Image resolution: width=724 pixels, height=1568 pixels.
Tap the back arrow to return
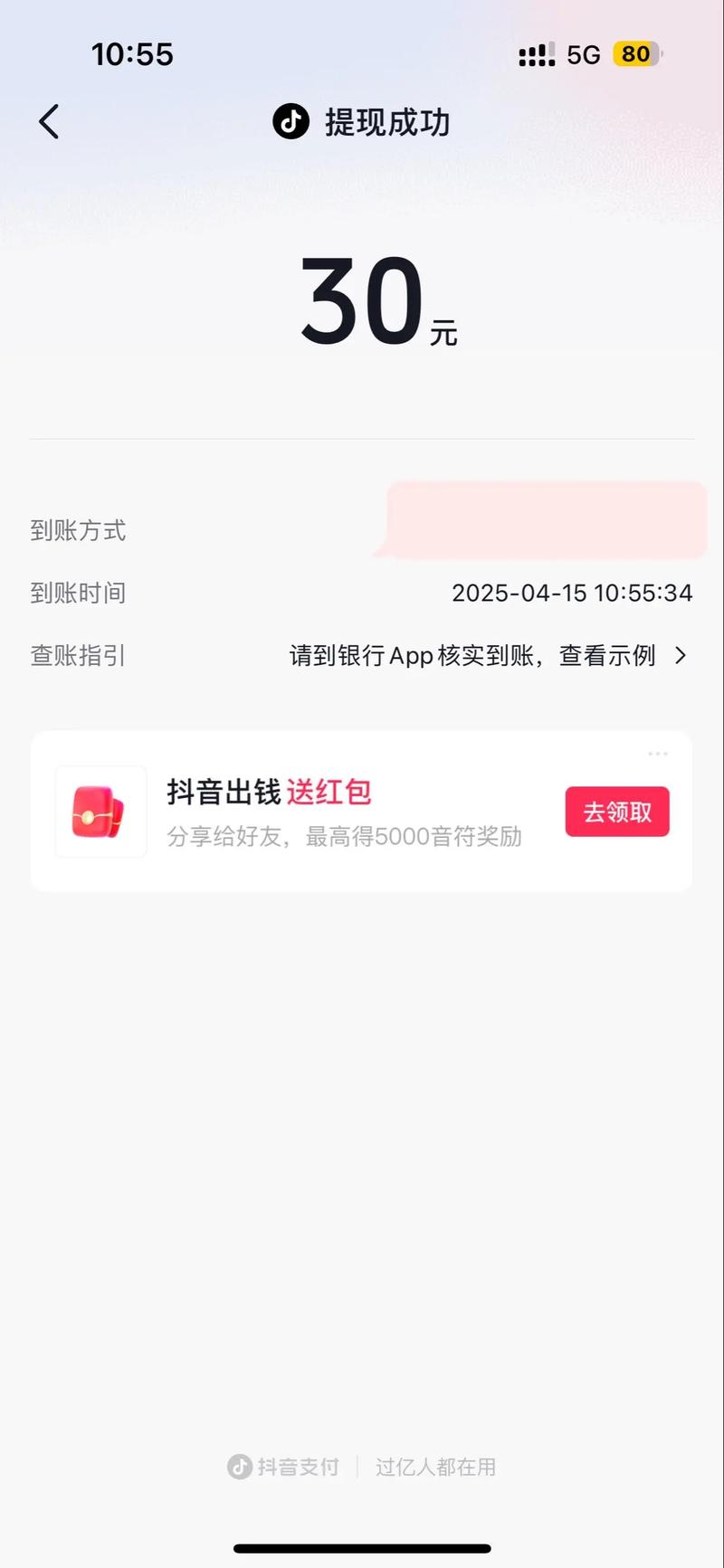(x=50, y=121)
